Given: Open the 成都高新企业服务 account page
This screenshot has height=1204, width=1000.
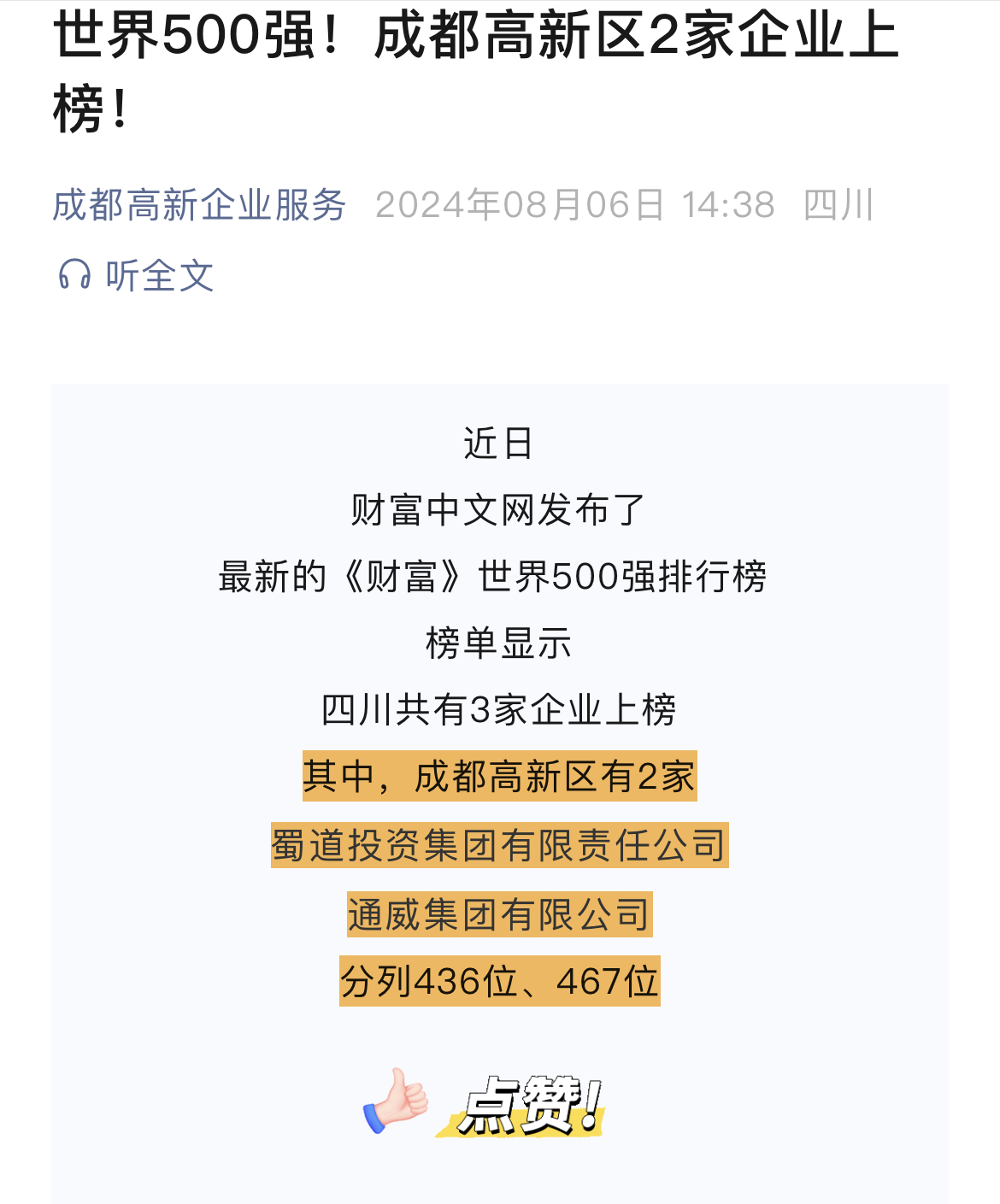Looking at the screenshot, I should pyautogui.click(x=198, y=205).
